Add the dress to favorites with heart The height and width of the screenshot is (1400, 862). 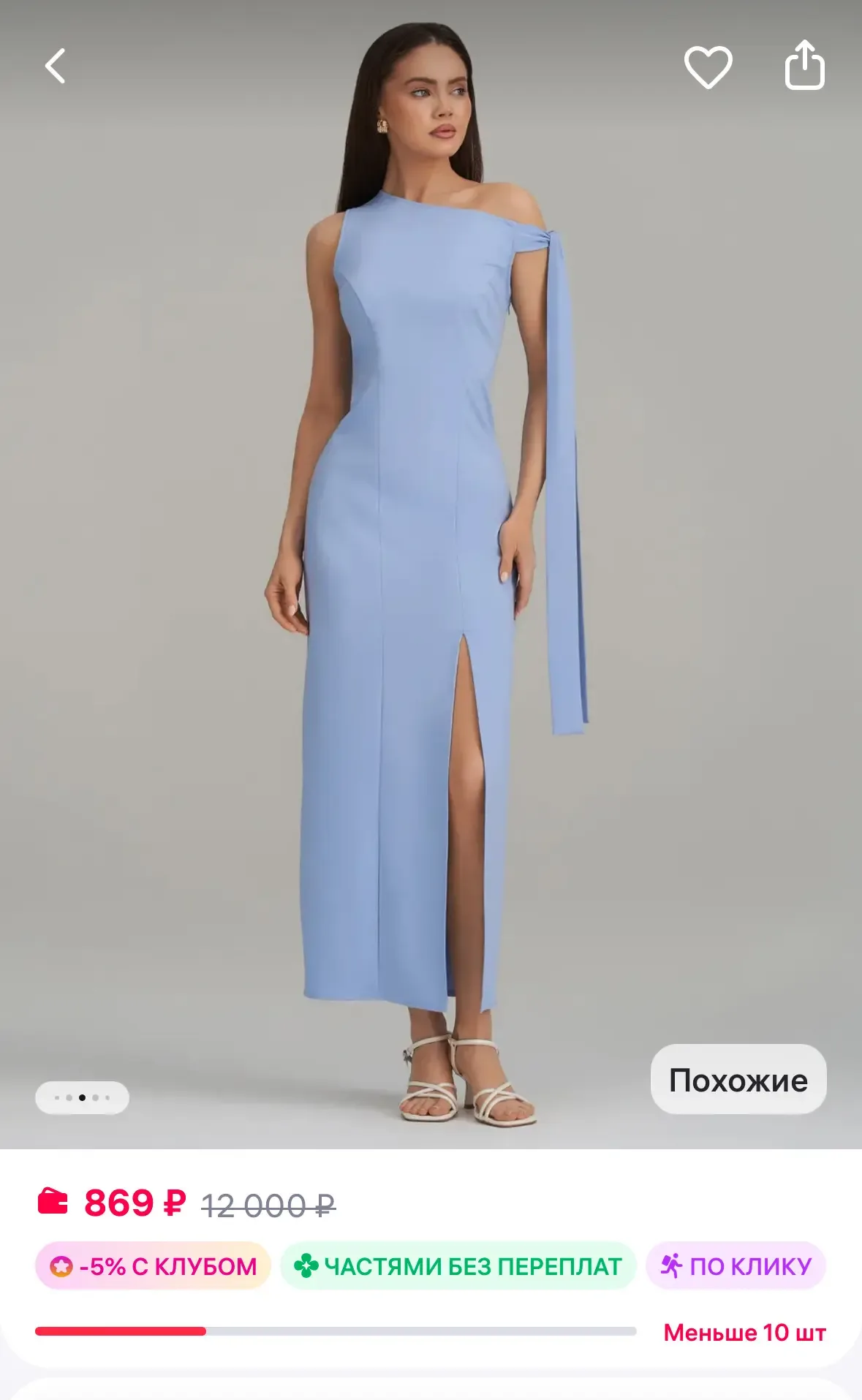[x=708, y=67]
